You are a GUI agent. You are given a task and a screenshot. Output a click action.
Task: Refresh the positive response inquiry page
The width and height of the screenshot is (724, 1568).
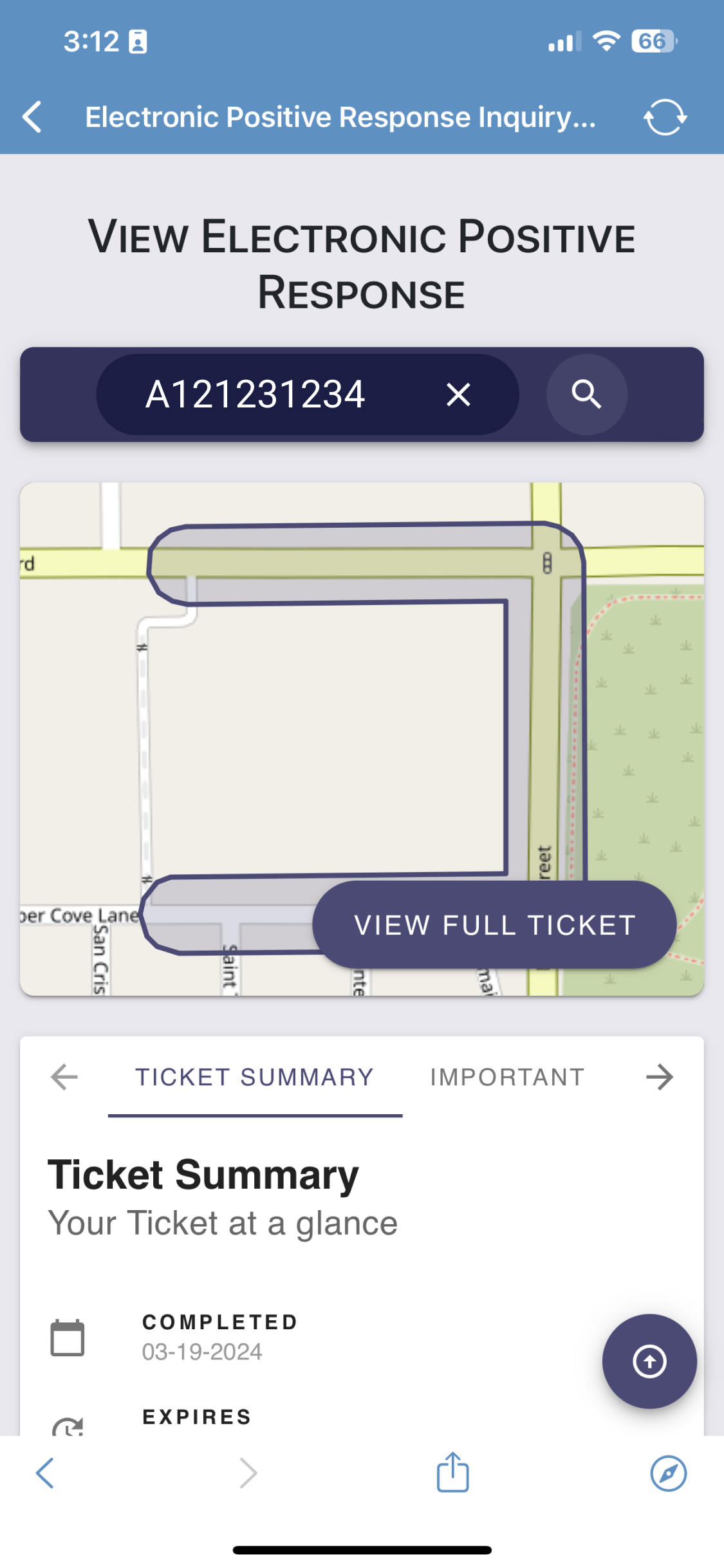pyautogui.click(x=665, y=117)
